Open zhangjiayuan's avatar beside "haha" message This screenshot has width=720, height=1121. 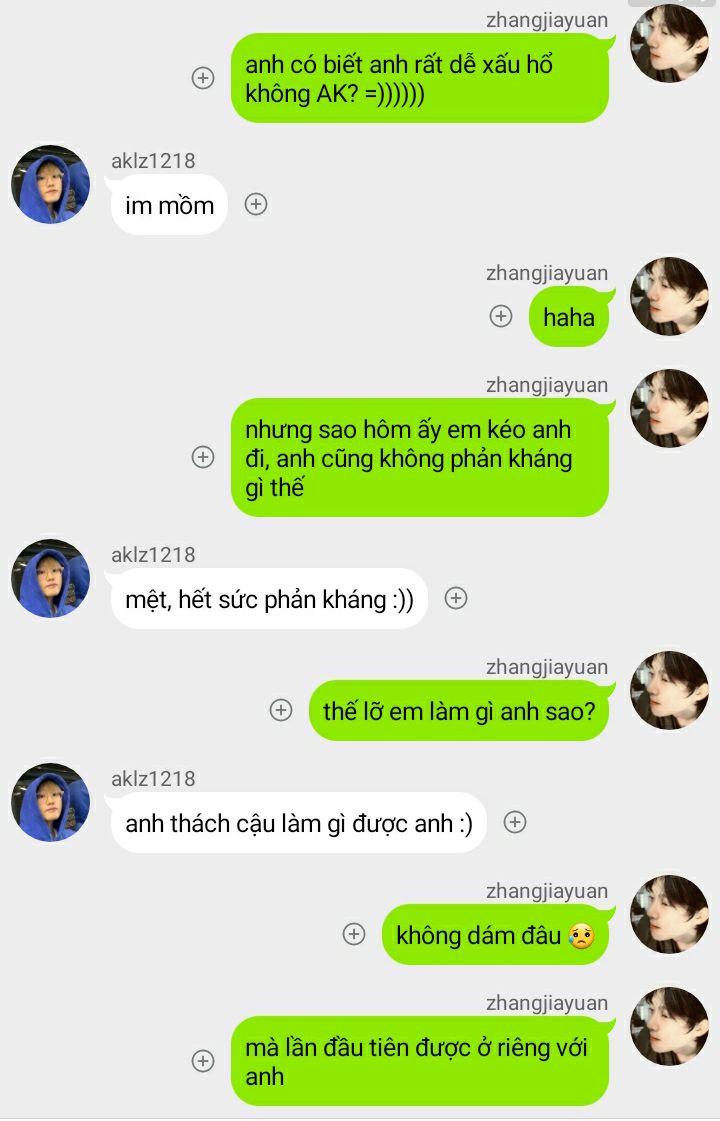pyautogui.click(x=669, y=296)
